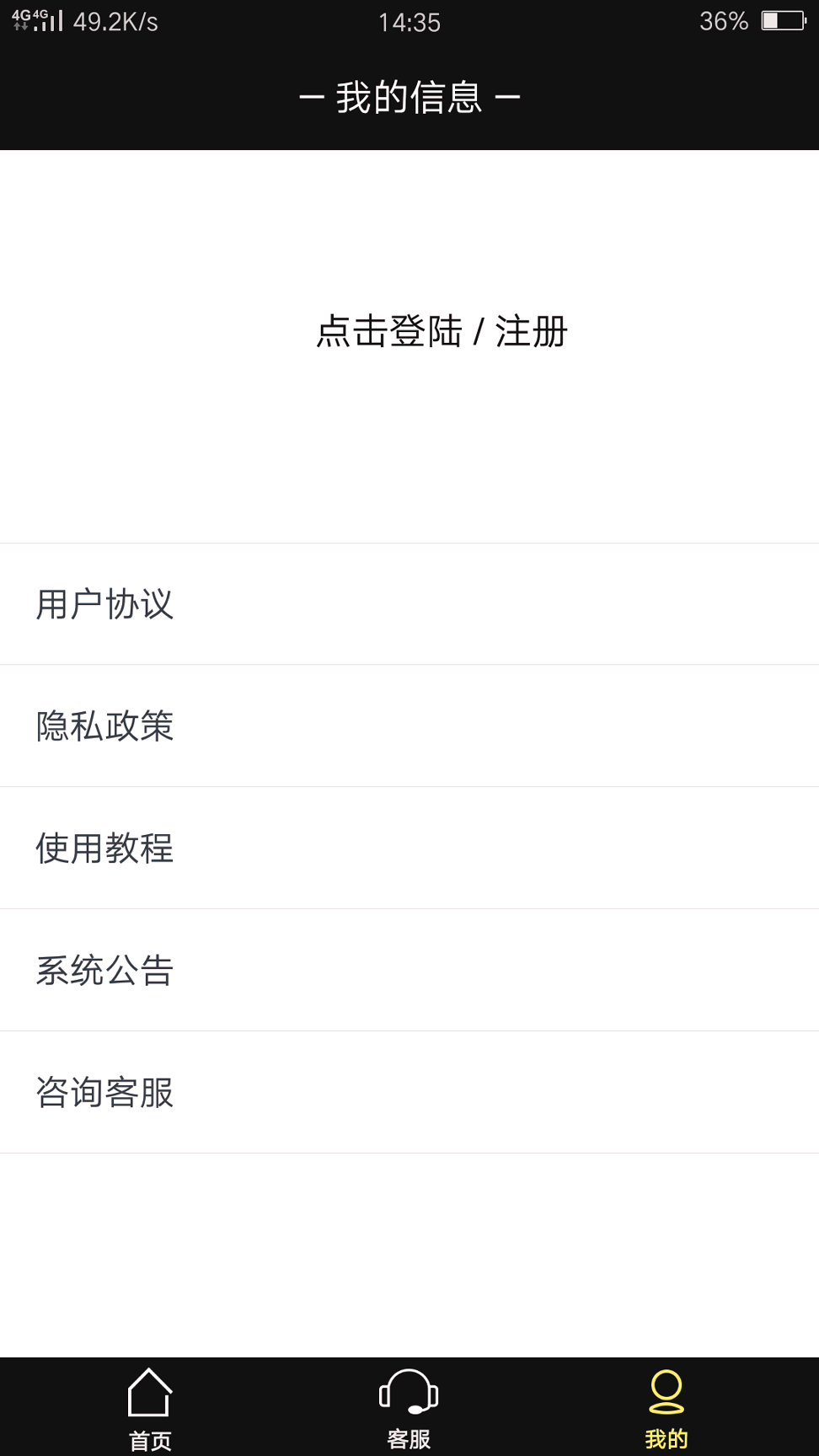Screen dimensions: 819x1456
Task: Open the 隐私政策 privacy policy
Action: (104, 725)
